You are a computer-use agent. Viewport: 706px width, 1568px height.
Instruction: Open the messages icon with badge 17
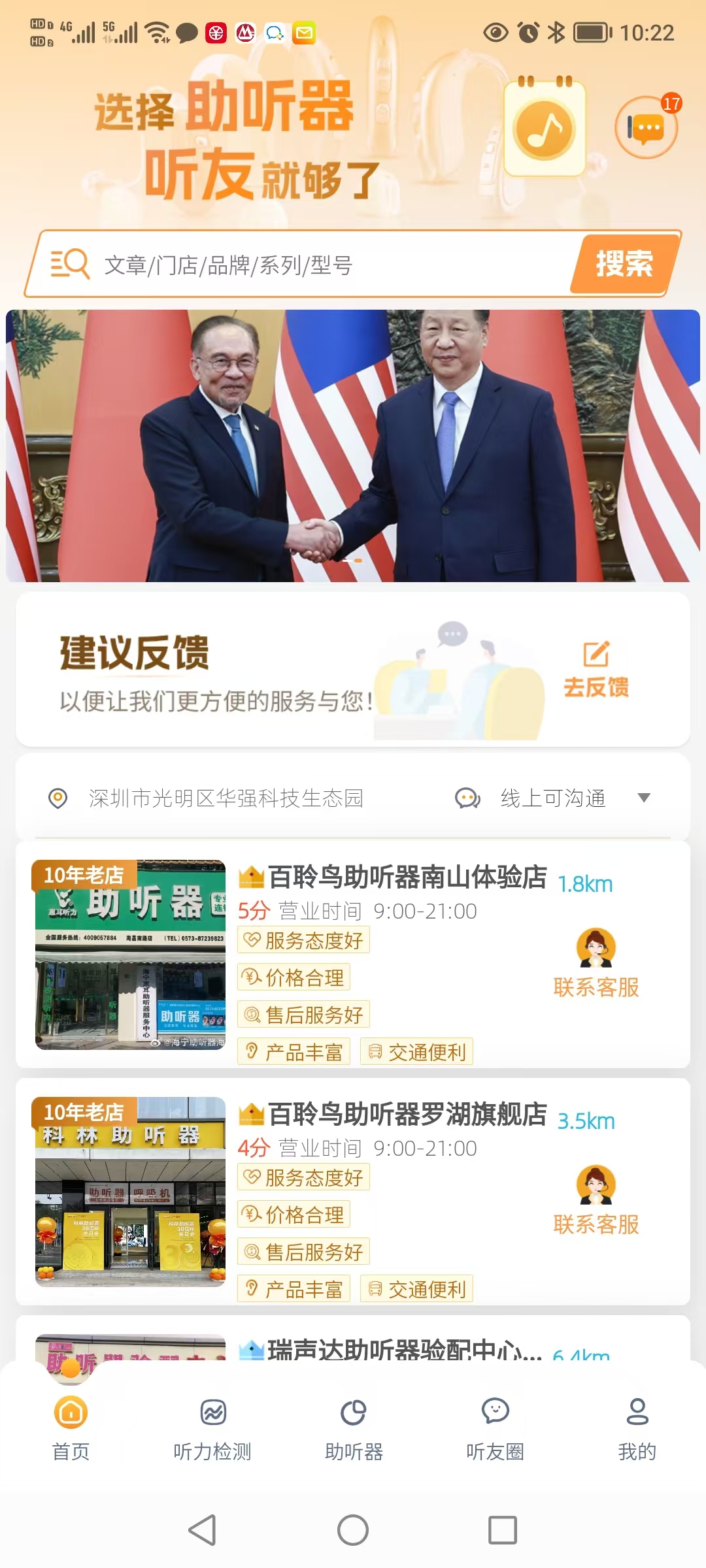click(646, 127)
